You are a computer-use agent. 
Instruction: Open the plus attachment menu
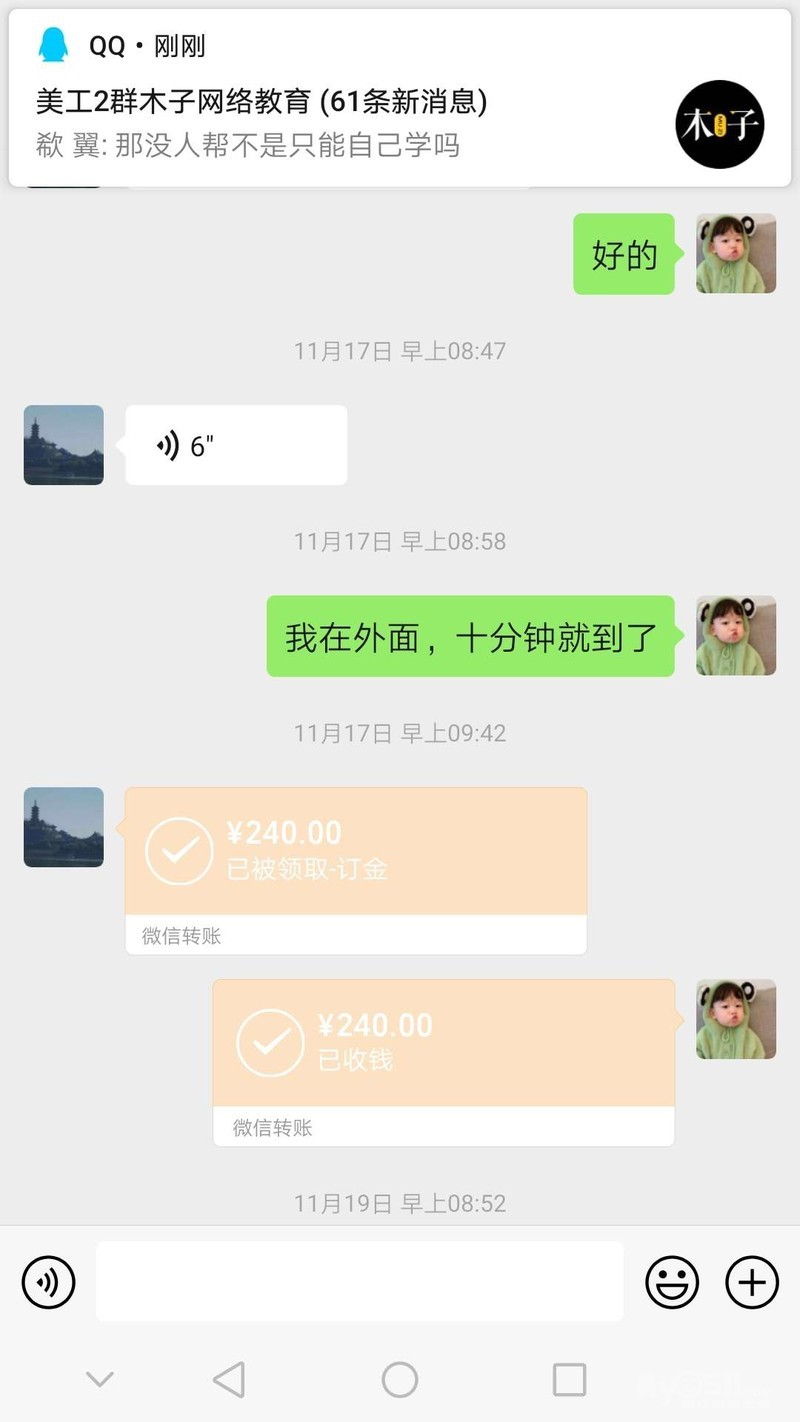(752, 1281)
